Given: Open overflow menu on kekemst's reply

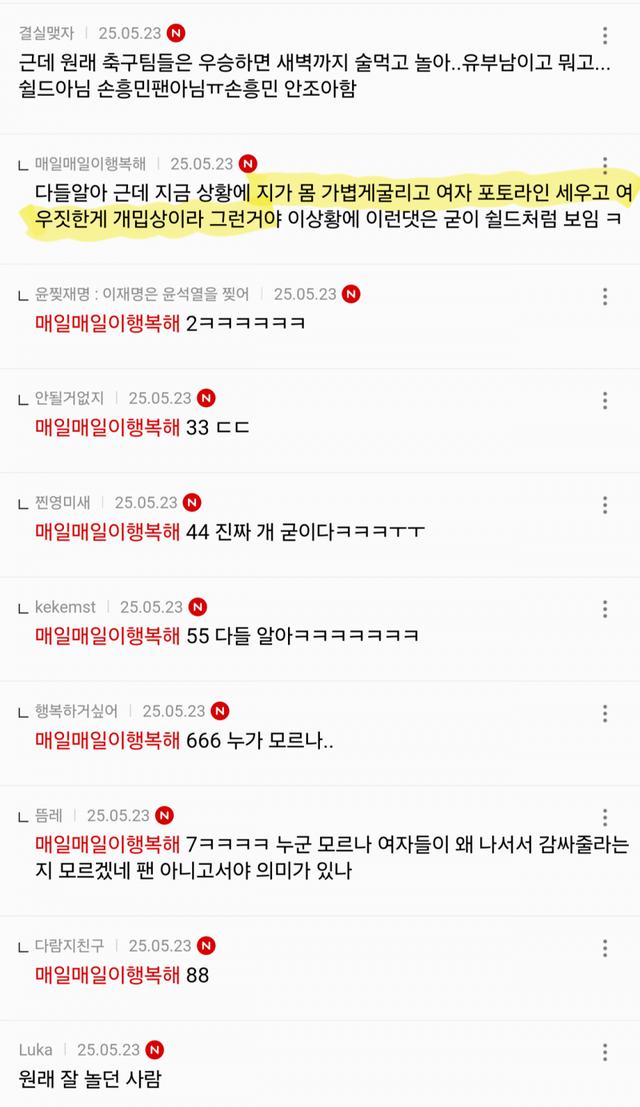Looking at the screenshot, I should click(605, 609).
